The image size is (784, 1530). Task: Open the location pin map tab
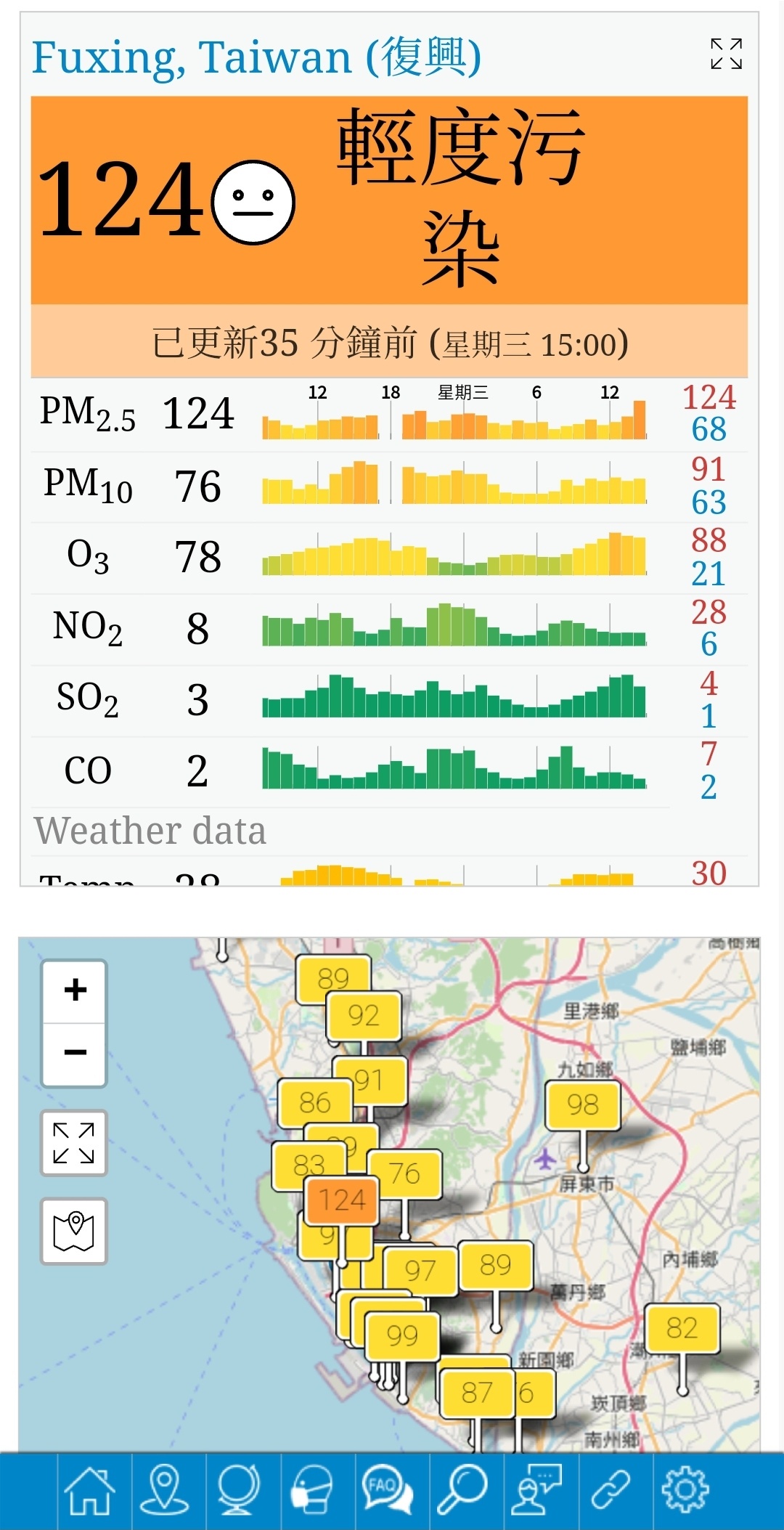[x=166, y=1491]
